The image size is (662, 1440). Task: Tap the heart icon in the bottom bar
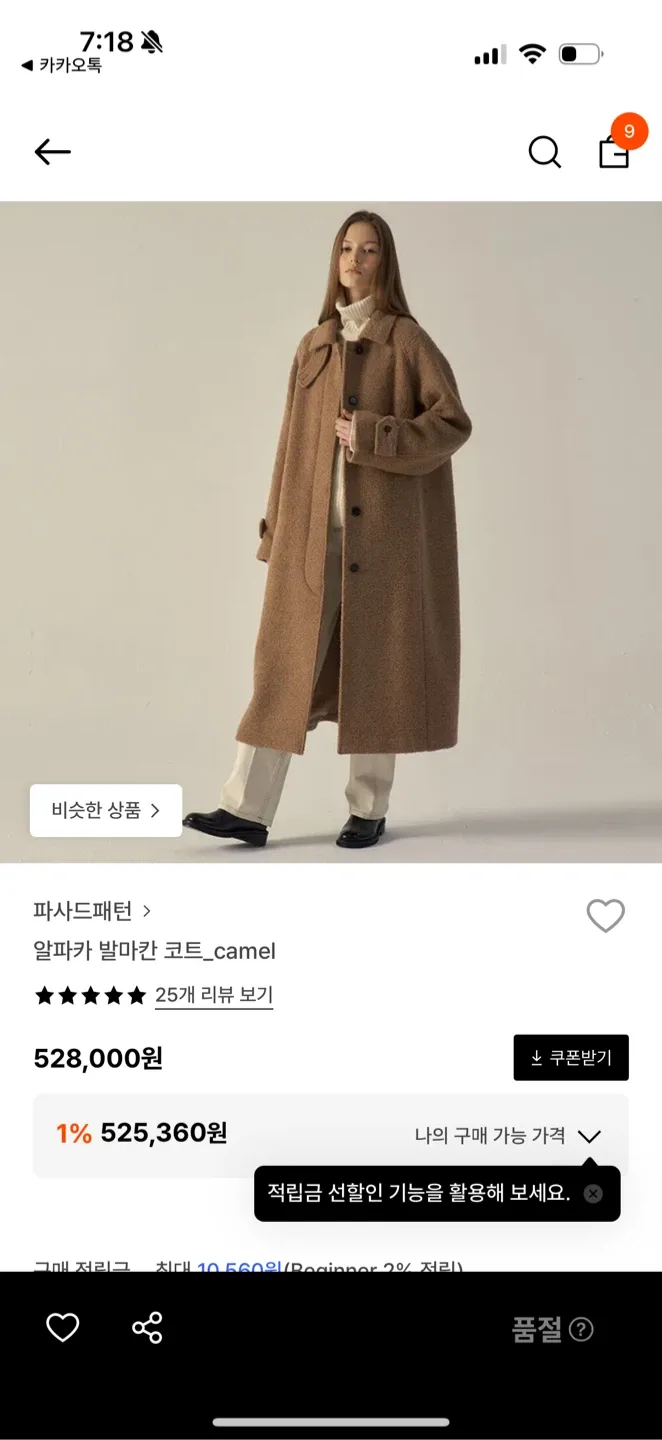pyautogui.click(x=63, y=1328)
